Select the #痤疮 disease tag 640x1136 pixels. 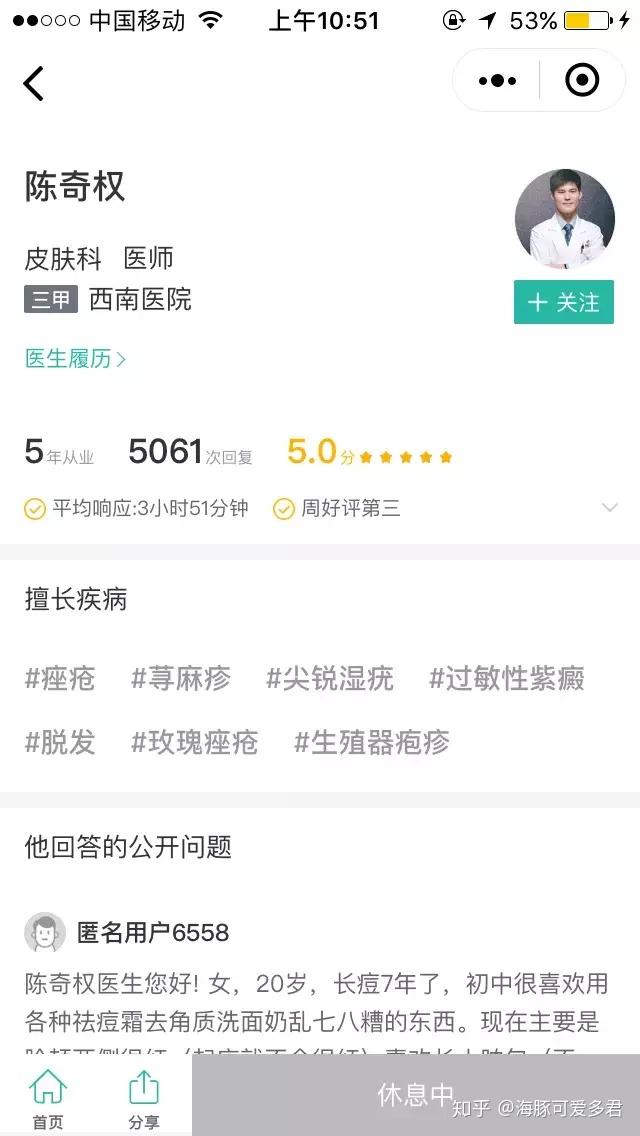pos(59,679)
